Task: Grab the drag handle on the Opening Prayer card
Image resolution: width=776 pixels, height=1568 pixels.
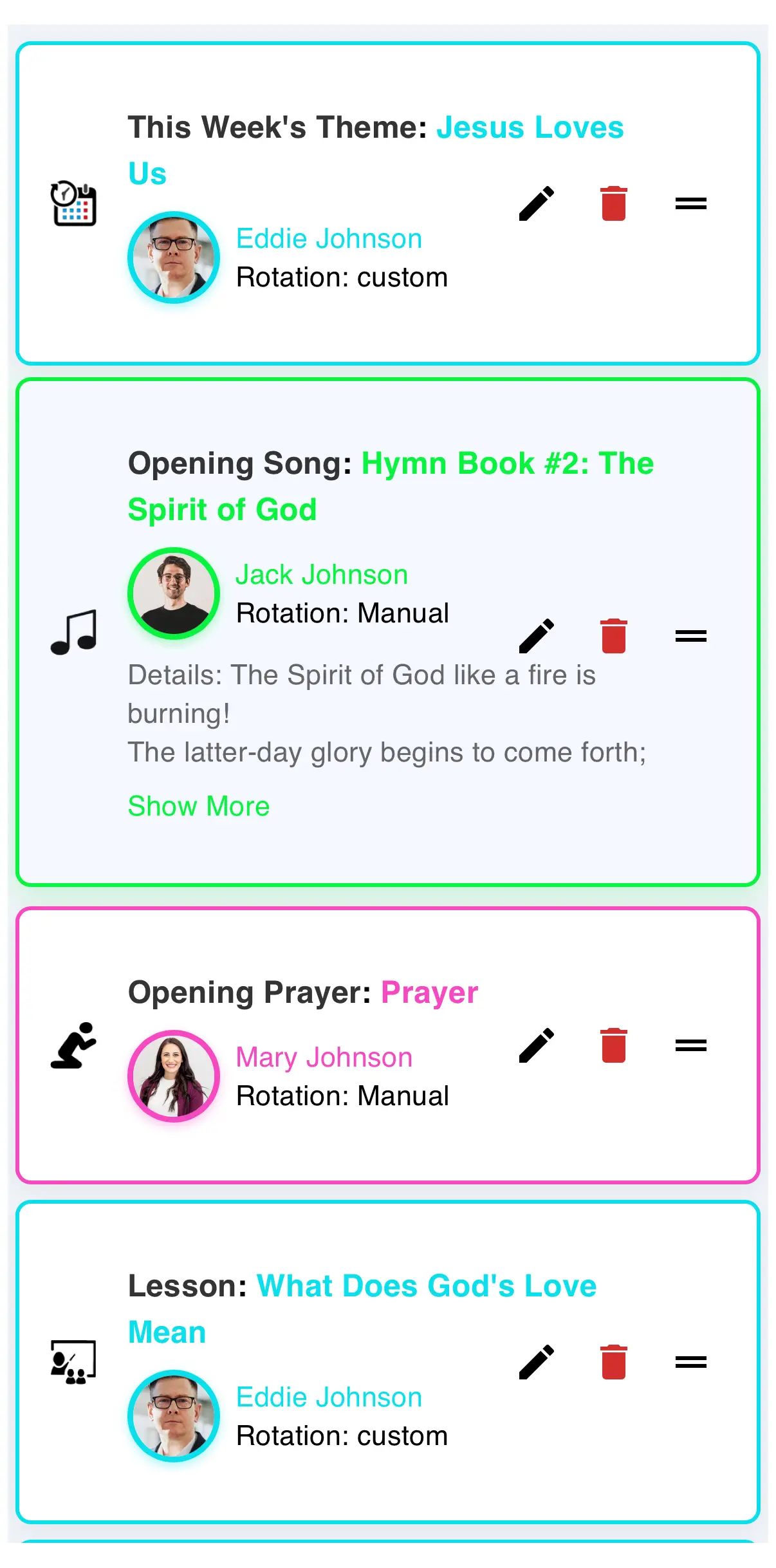Action: click(690, 1044)
